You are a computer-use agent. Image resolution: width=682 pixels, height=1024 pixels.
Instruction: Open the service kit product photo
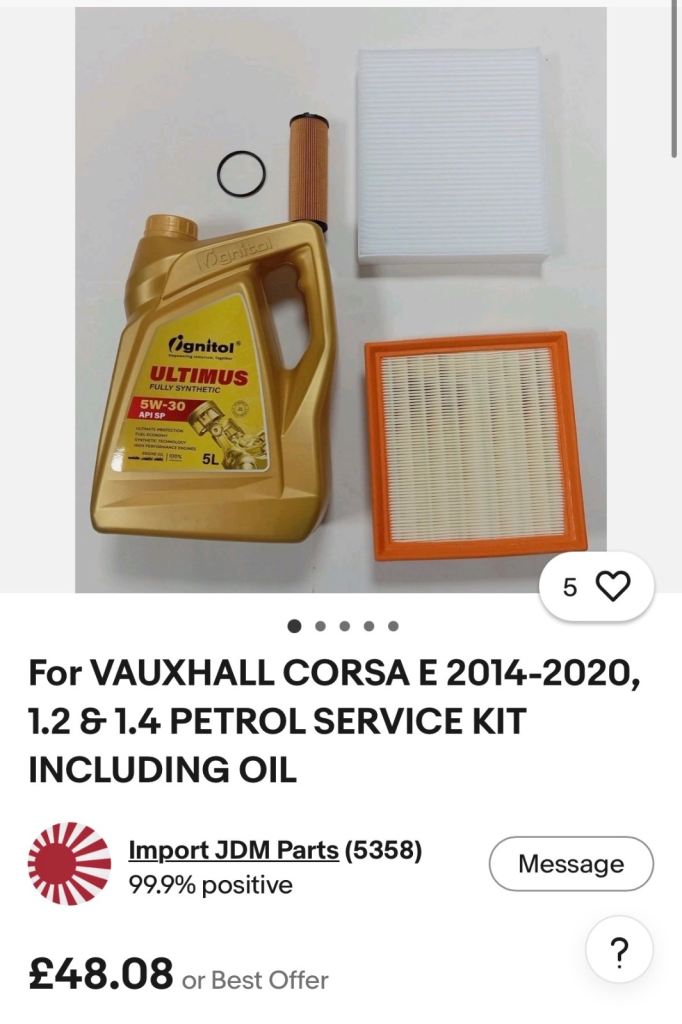340,300
